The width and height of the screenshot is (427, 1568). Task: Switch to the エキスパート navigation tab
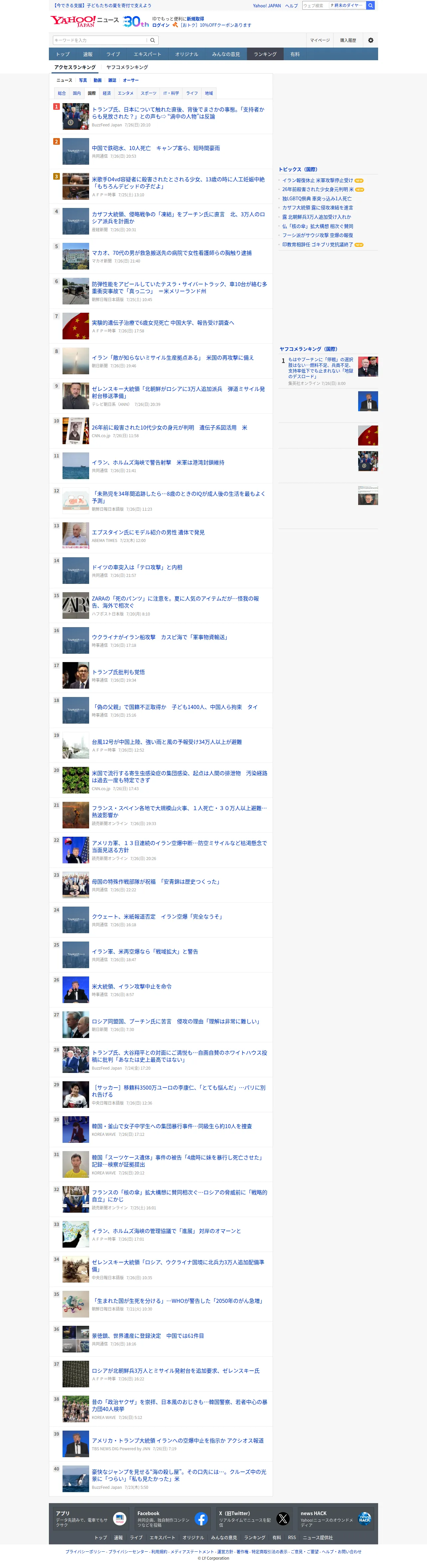147,54
